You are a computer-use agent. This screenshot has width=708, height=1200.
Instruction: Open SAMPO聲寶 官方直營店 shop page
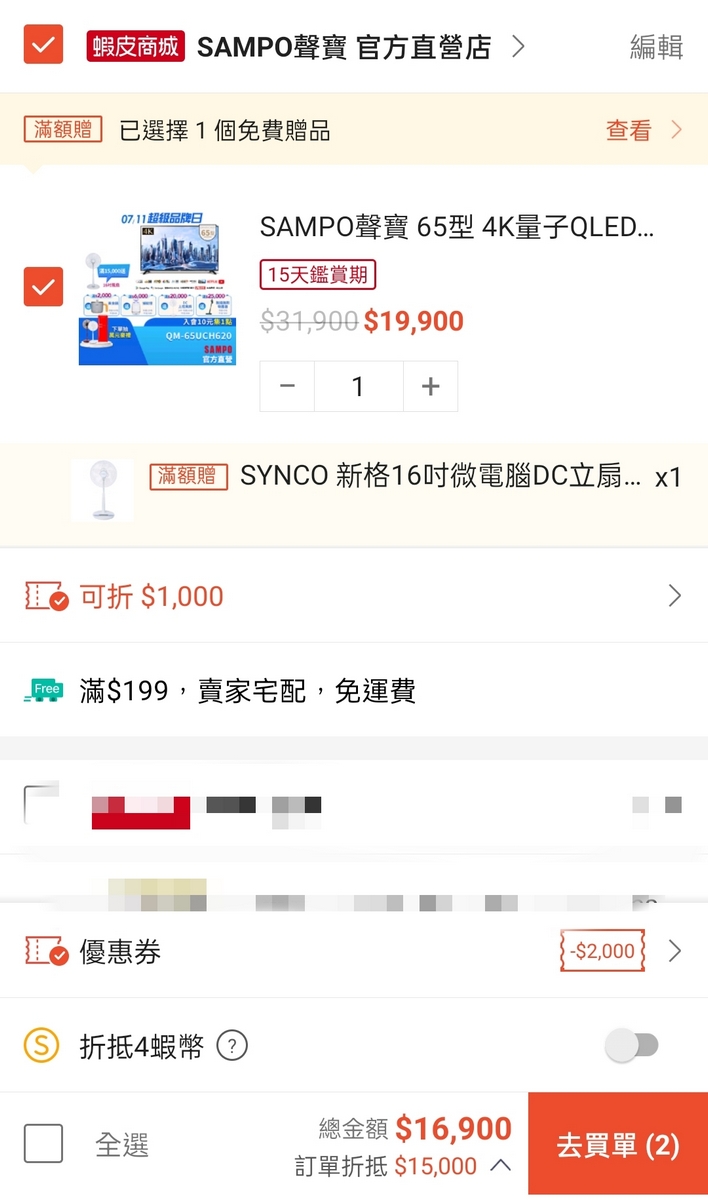[343, 47]
